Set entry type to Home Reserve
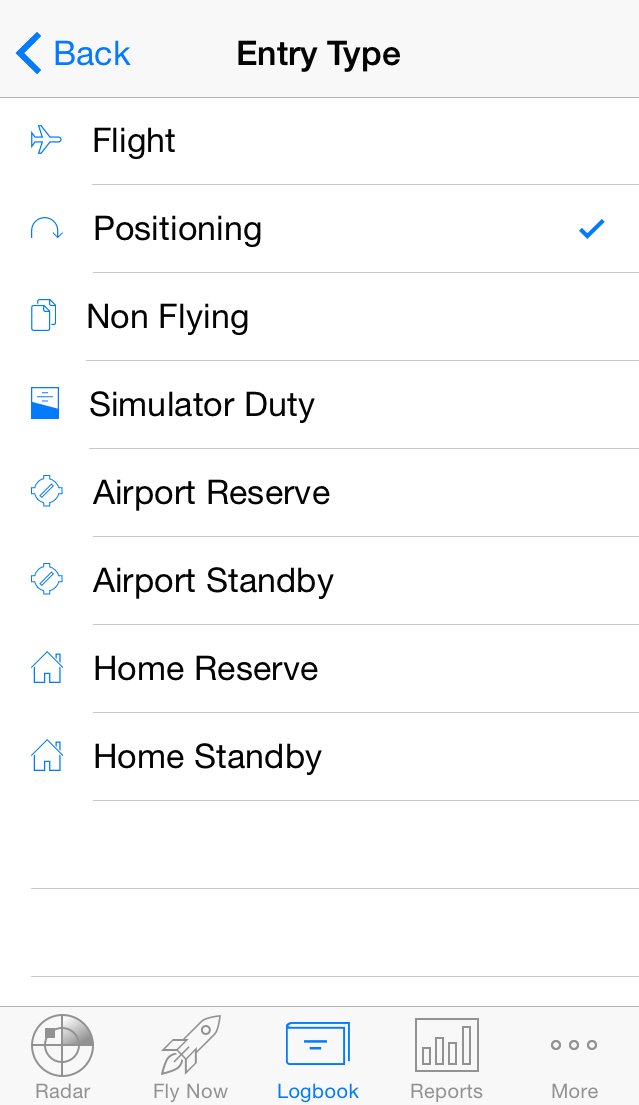This screenshot has width=639, height=1105. (x=319, y=669)
